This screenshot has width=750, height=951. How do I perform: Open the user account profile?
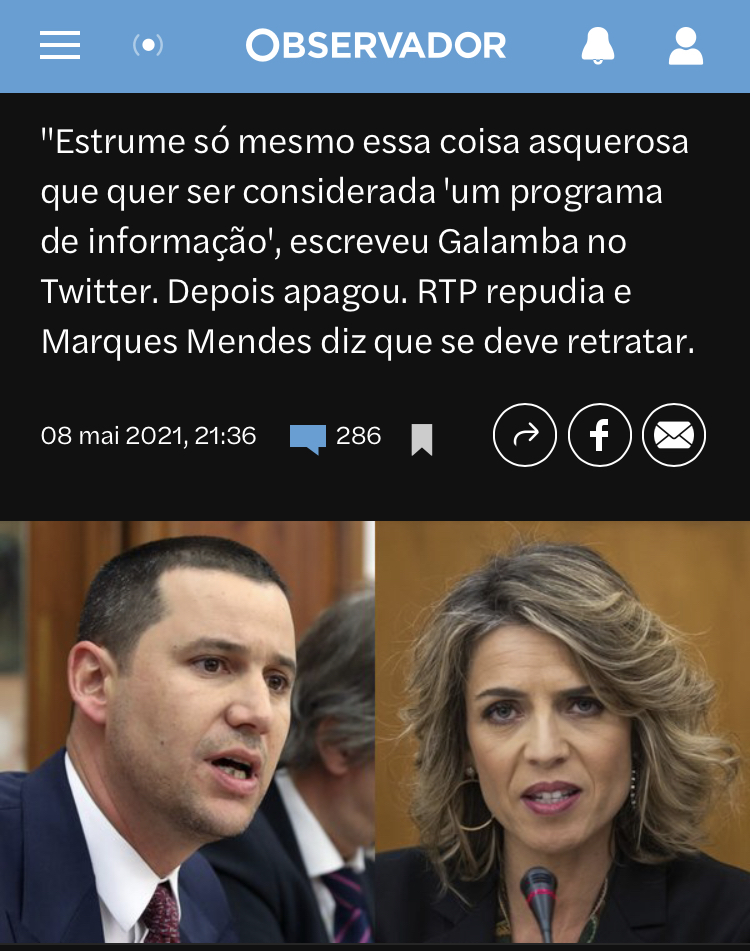(686, 45)
